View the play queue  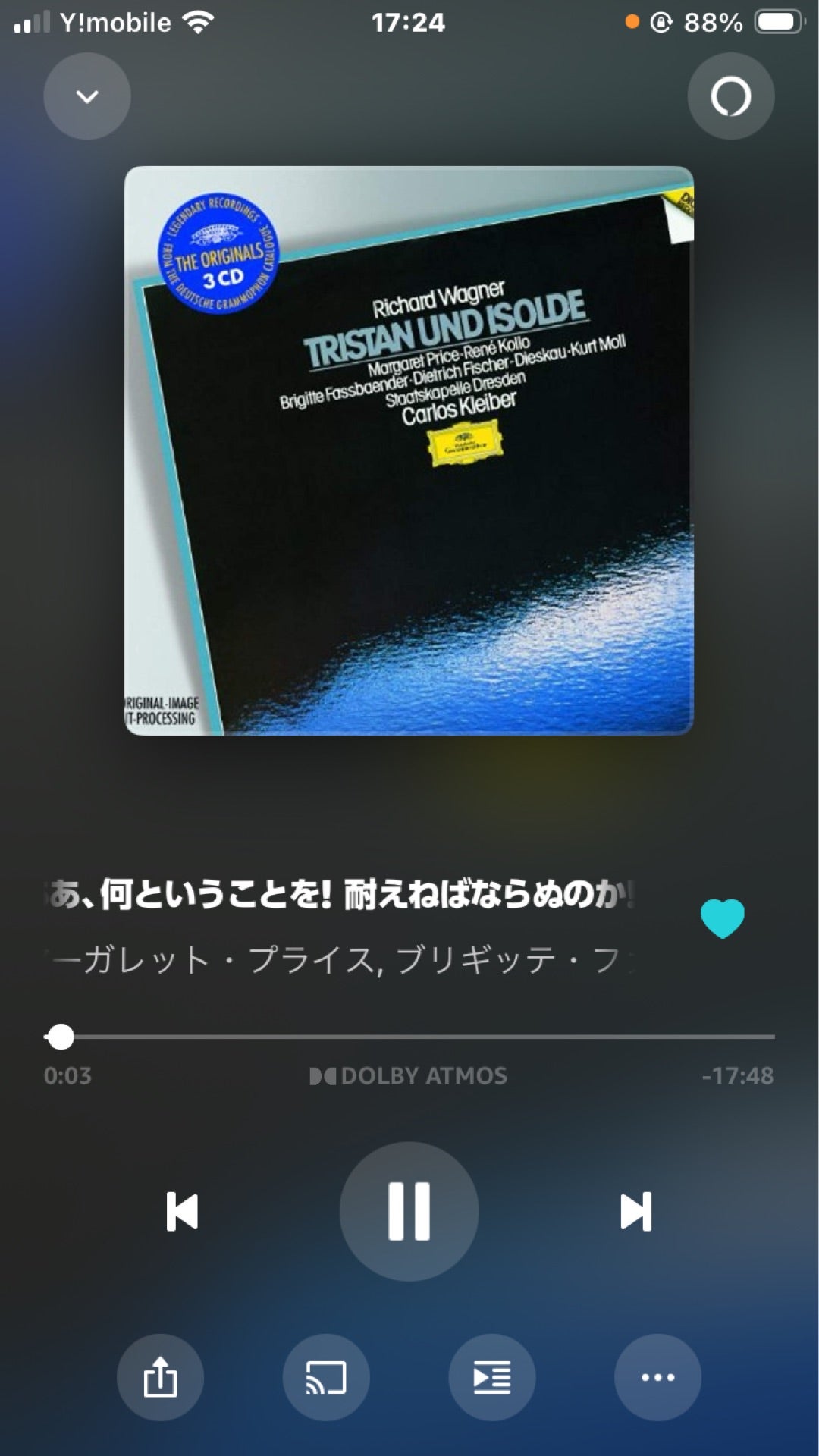492,1377
